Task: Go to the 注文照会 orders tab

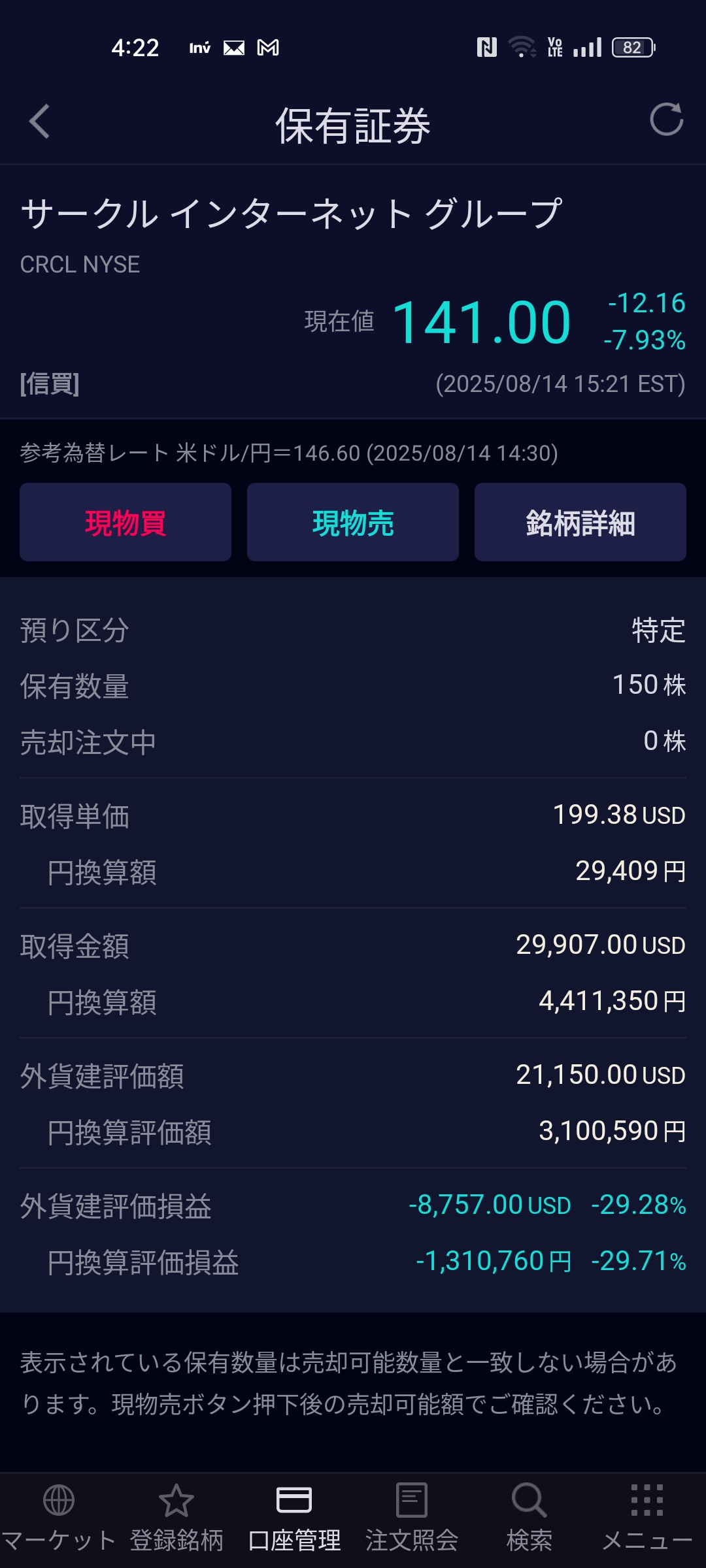Action: 412,1517
